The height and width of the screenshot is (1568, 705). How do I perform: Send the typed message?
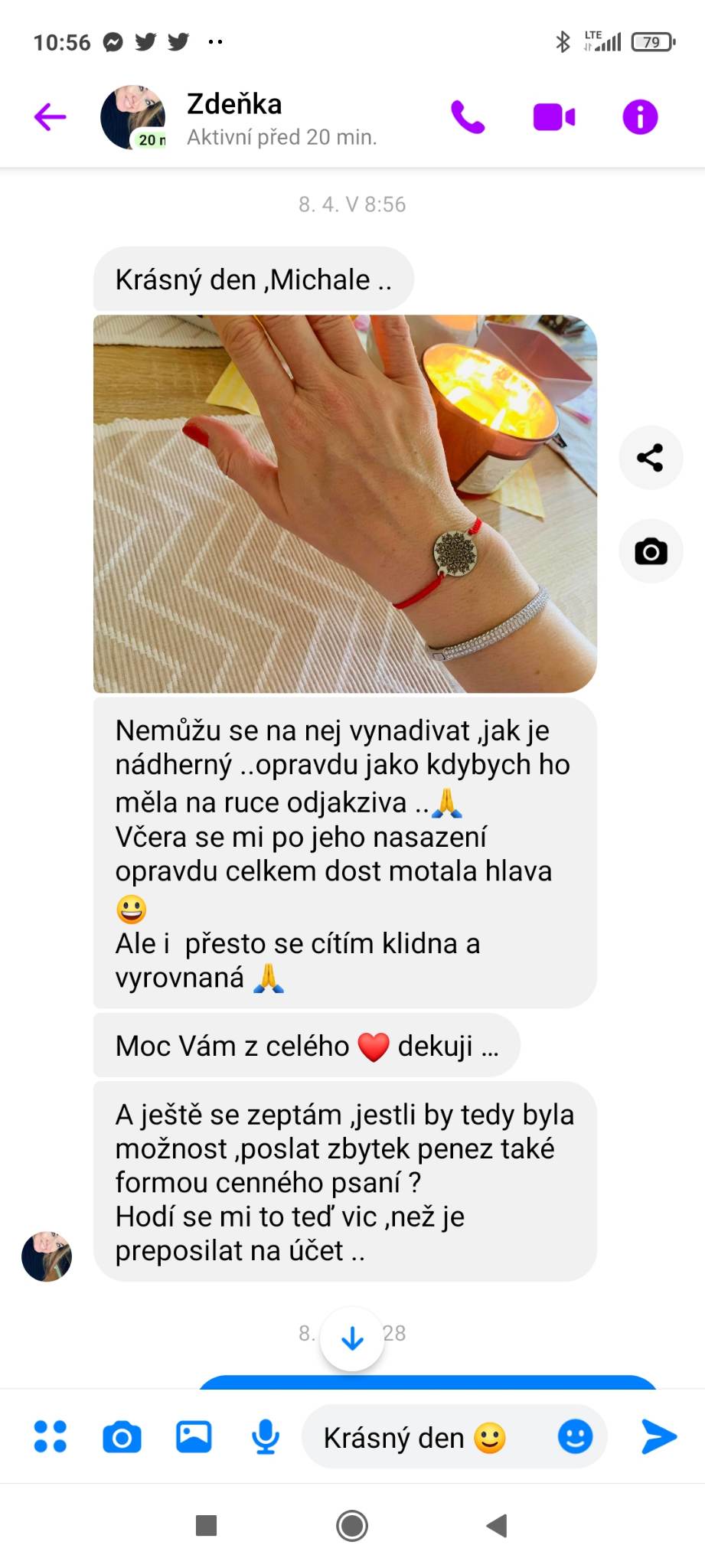658,1436
